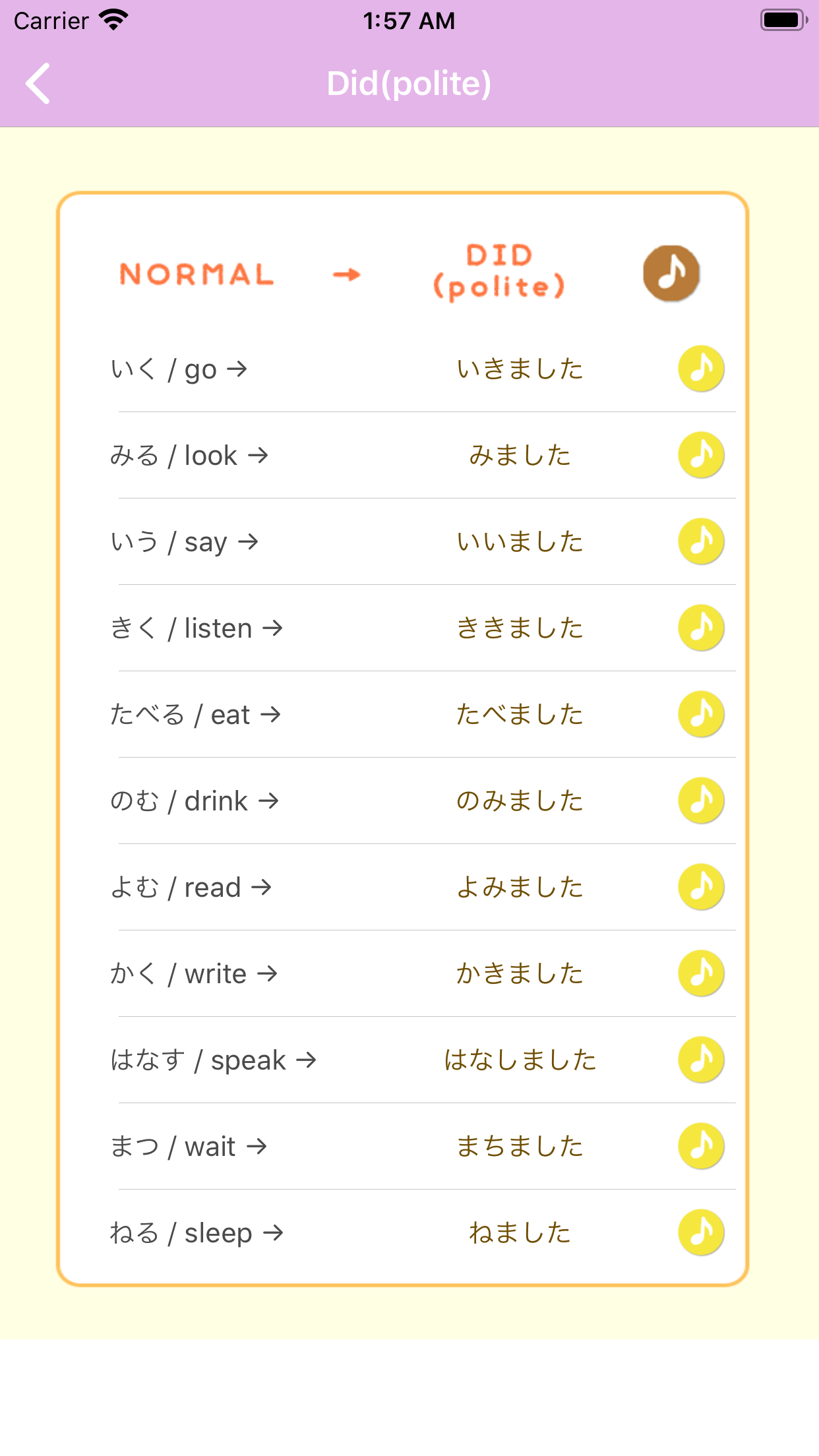Play all audio with the brown note button
The image size is (819, 1456).
(671, 274)
